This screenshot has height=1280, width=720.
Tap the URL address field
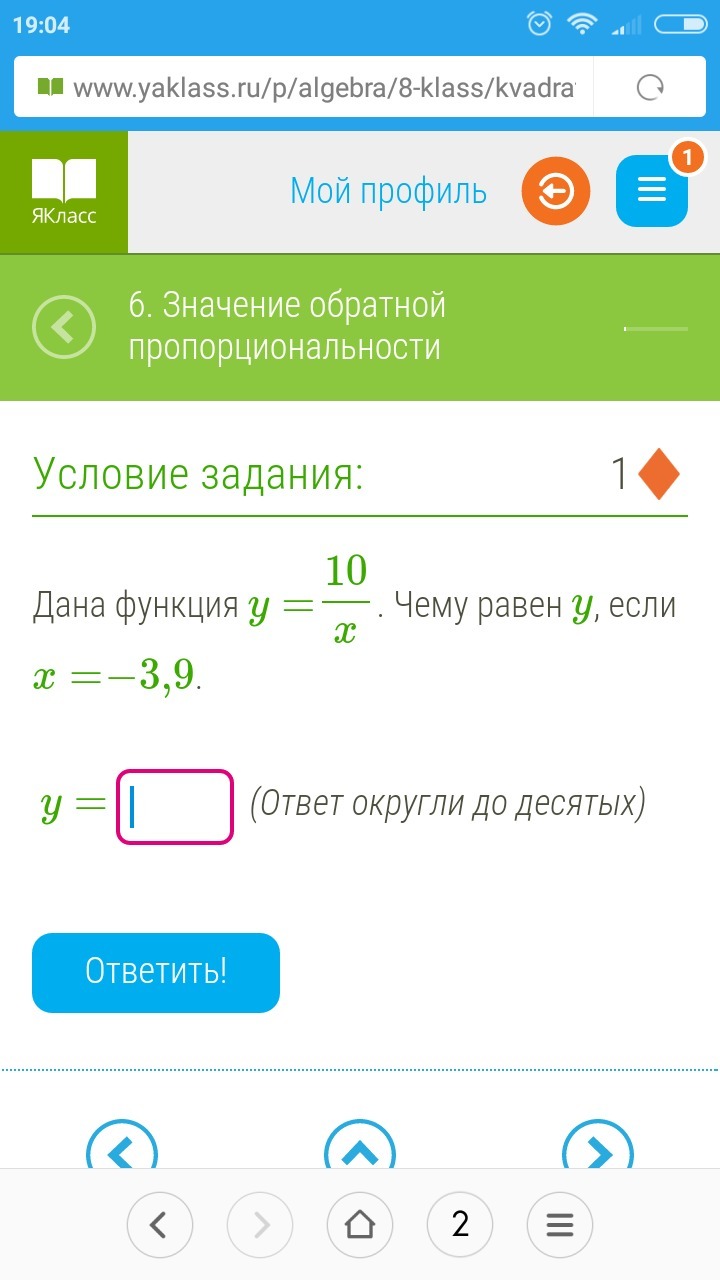pos(310,88)
